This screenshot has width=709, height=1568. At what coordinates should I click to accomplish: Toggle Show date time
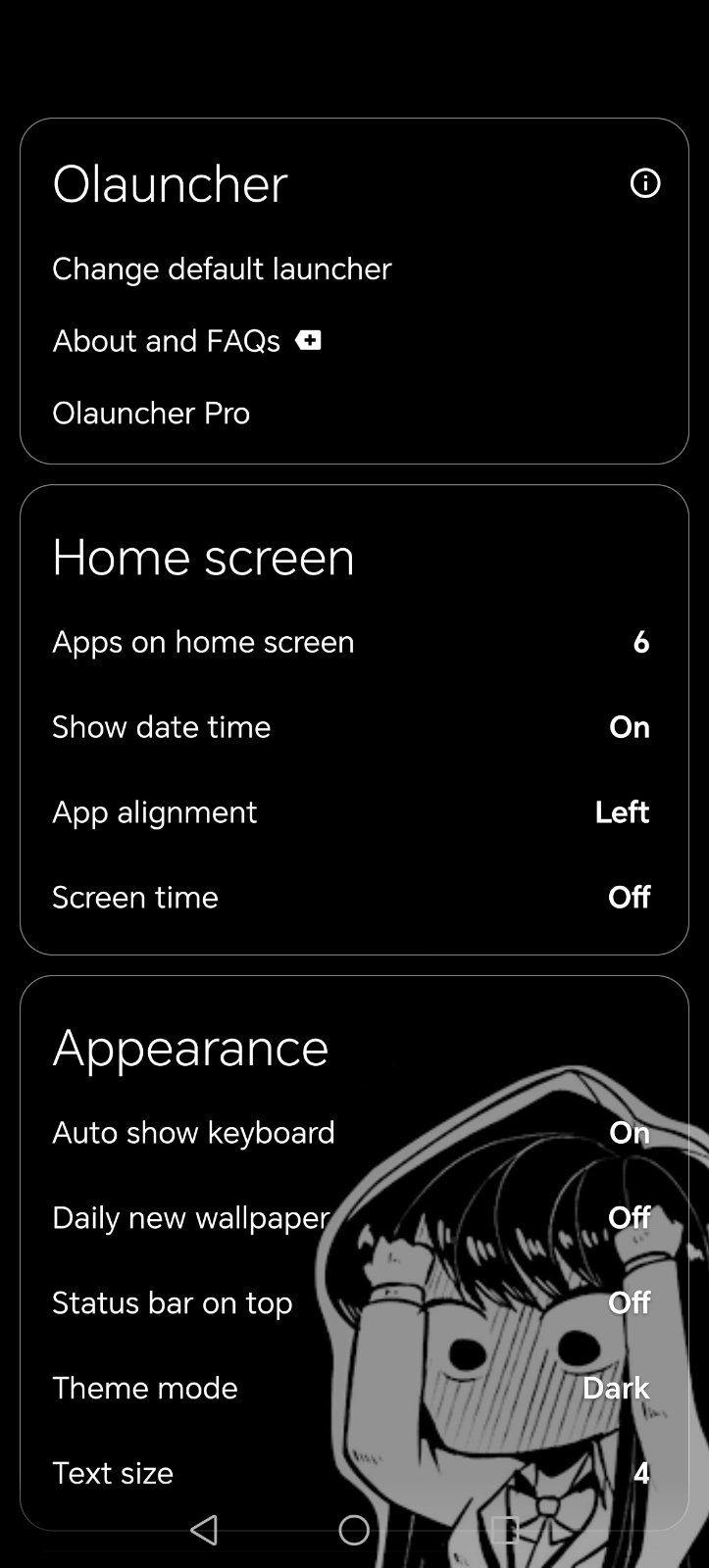pos(354,727)
